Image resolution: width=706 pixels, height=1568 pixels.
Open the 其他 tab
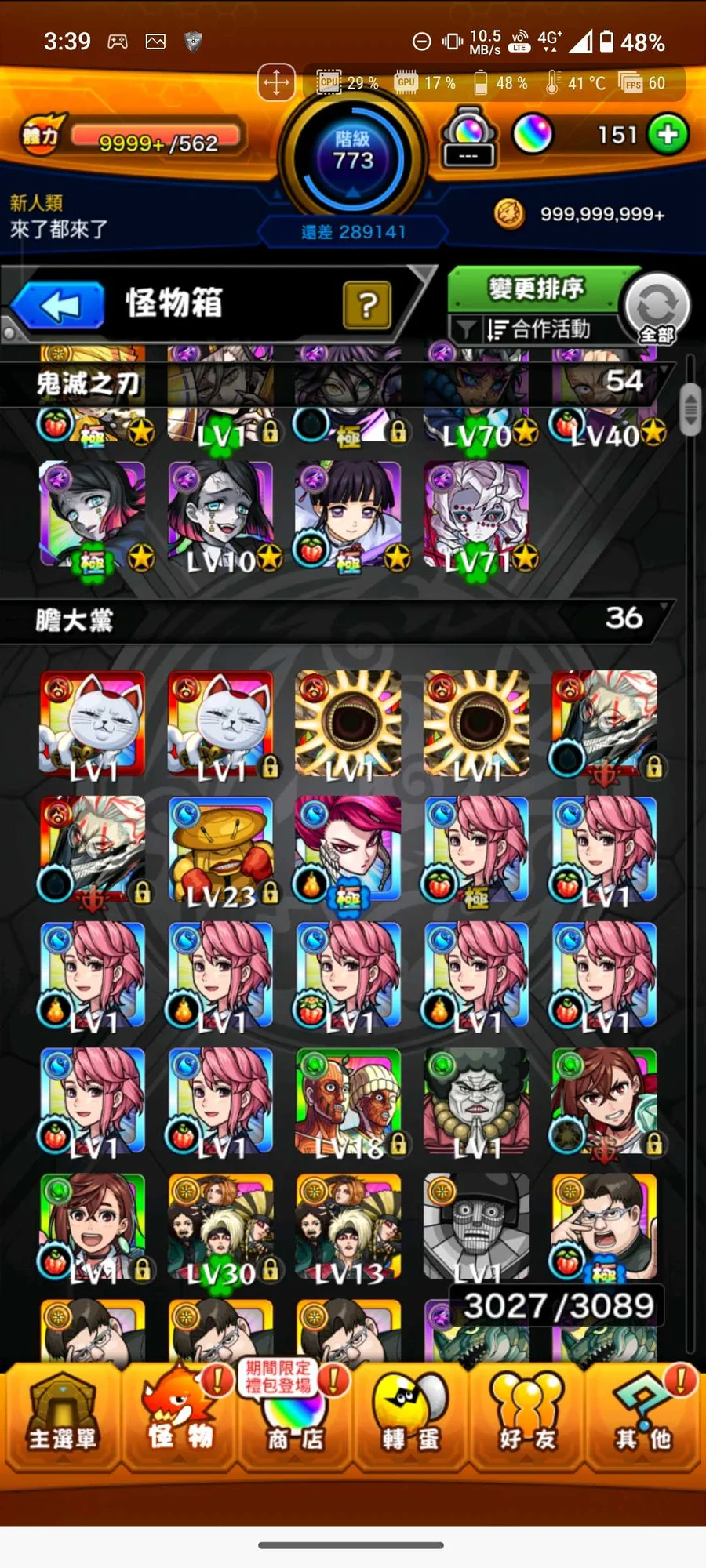(642, 1419)
